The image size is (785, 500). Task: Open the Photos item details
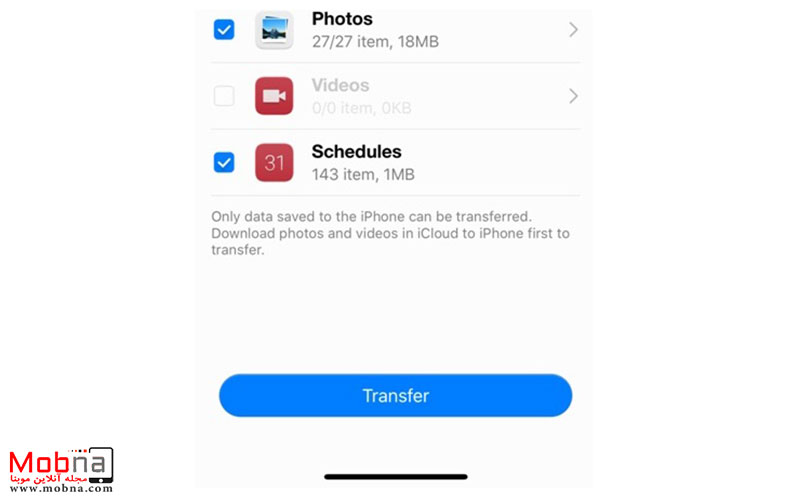pos(573,30)
